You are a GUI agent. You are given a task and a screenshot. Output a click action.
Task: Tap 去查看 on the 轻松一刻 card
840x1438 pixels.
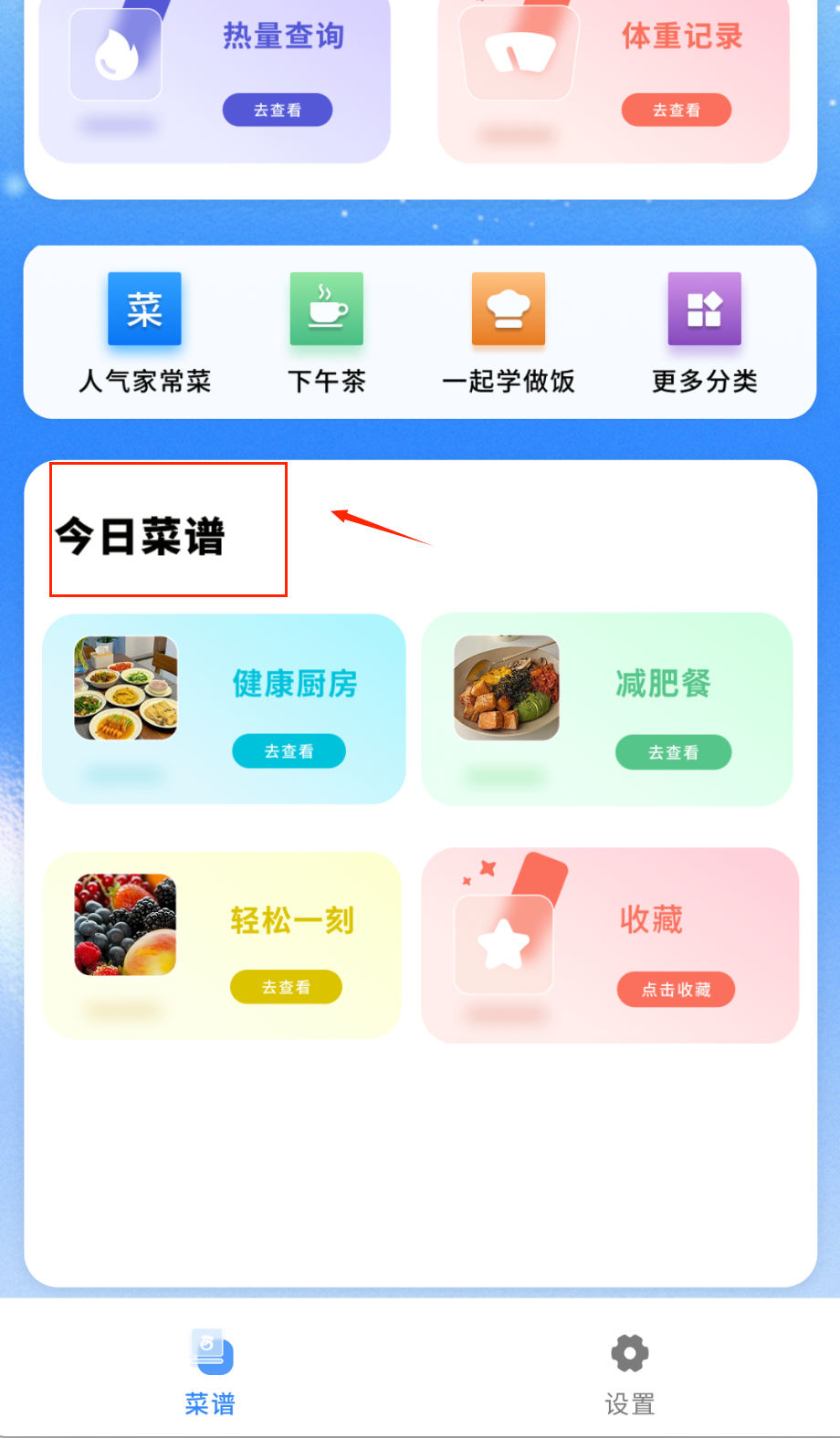pyautogui.click(x=286, y=987)
